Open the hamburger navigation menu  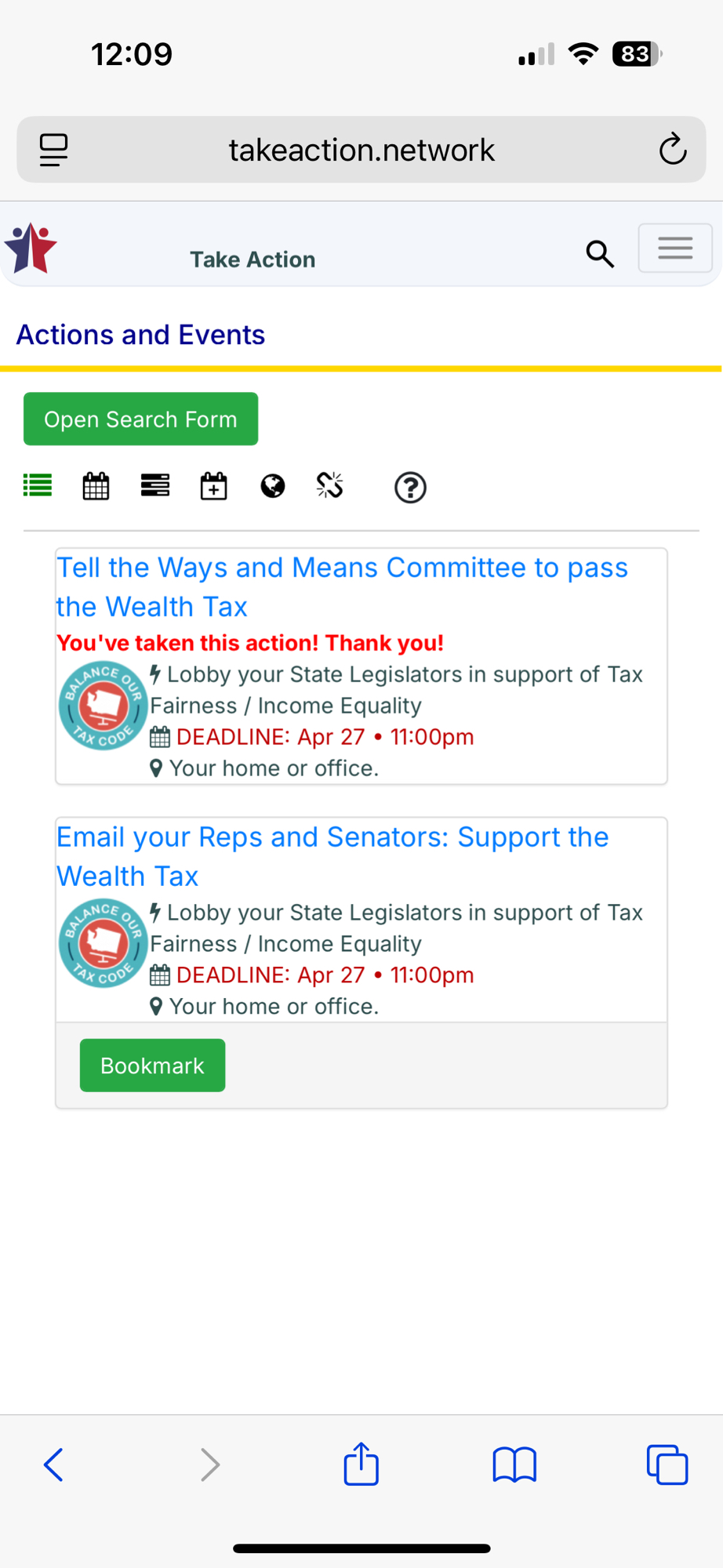click(675, 249)
